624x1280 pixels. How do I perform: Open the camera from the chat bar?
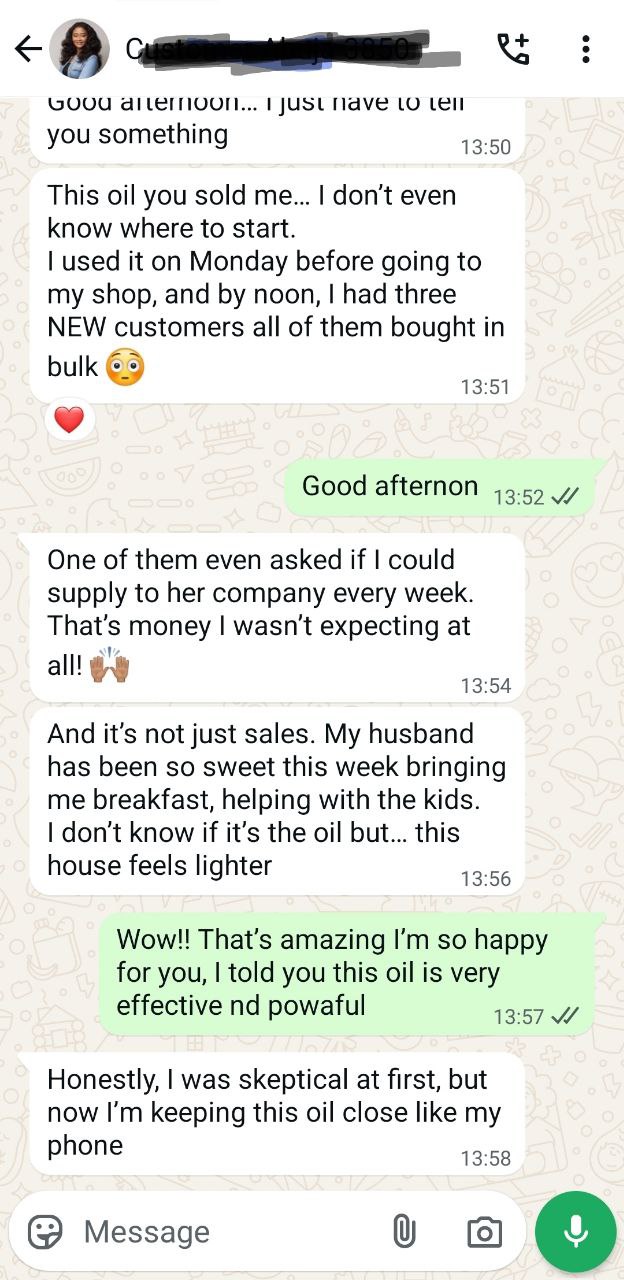[484, 1232]
